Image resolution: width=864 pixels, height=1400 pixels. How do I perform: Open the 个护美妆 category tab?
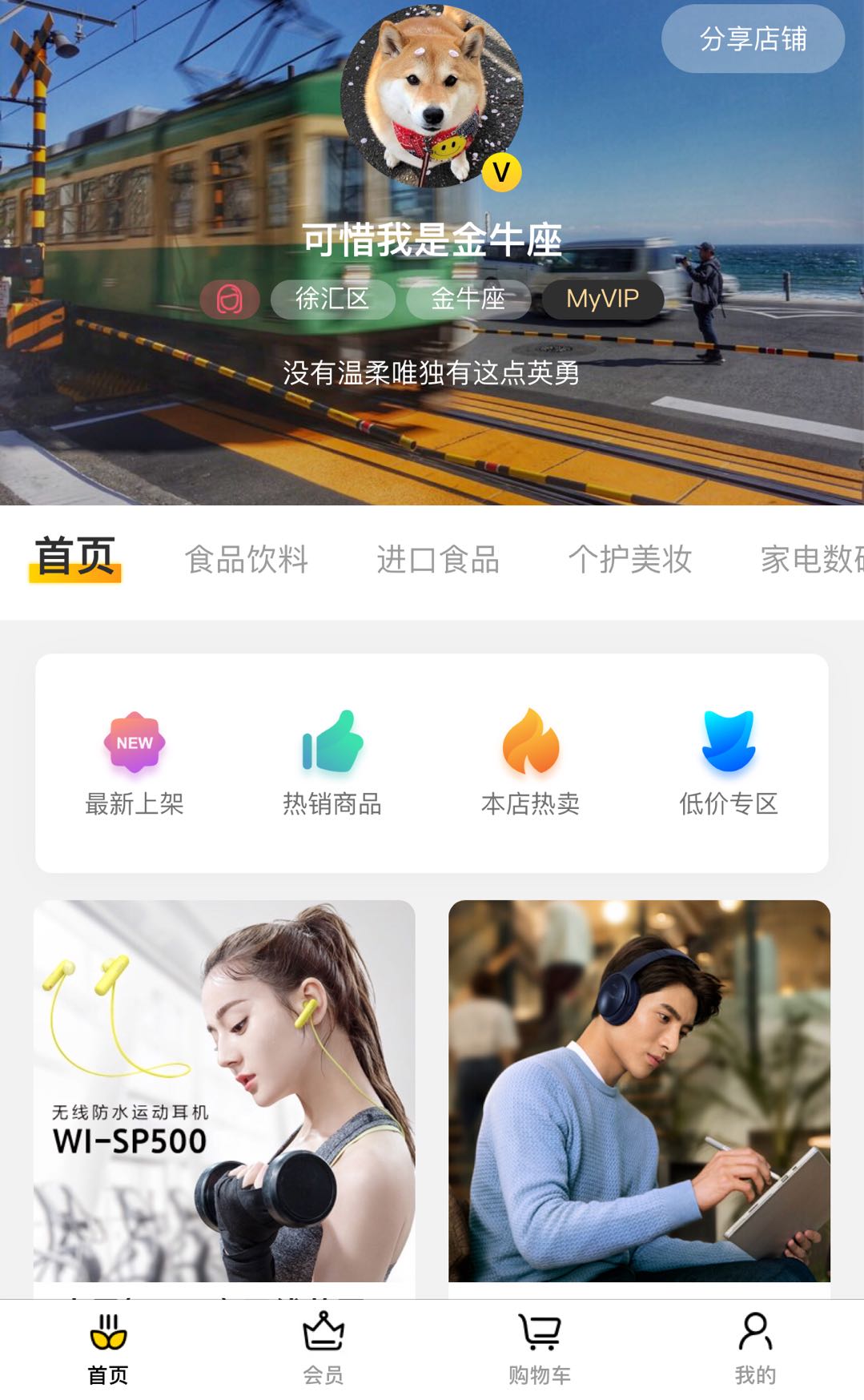tap(630, 559)
